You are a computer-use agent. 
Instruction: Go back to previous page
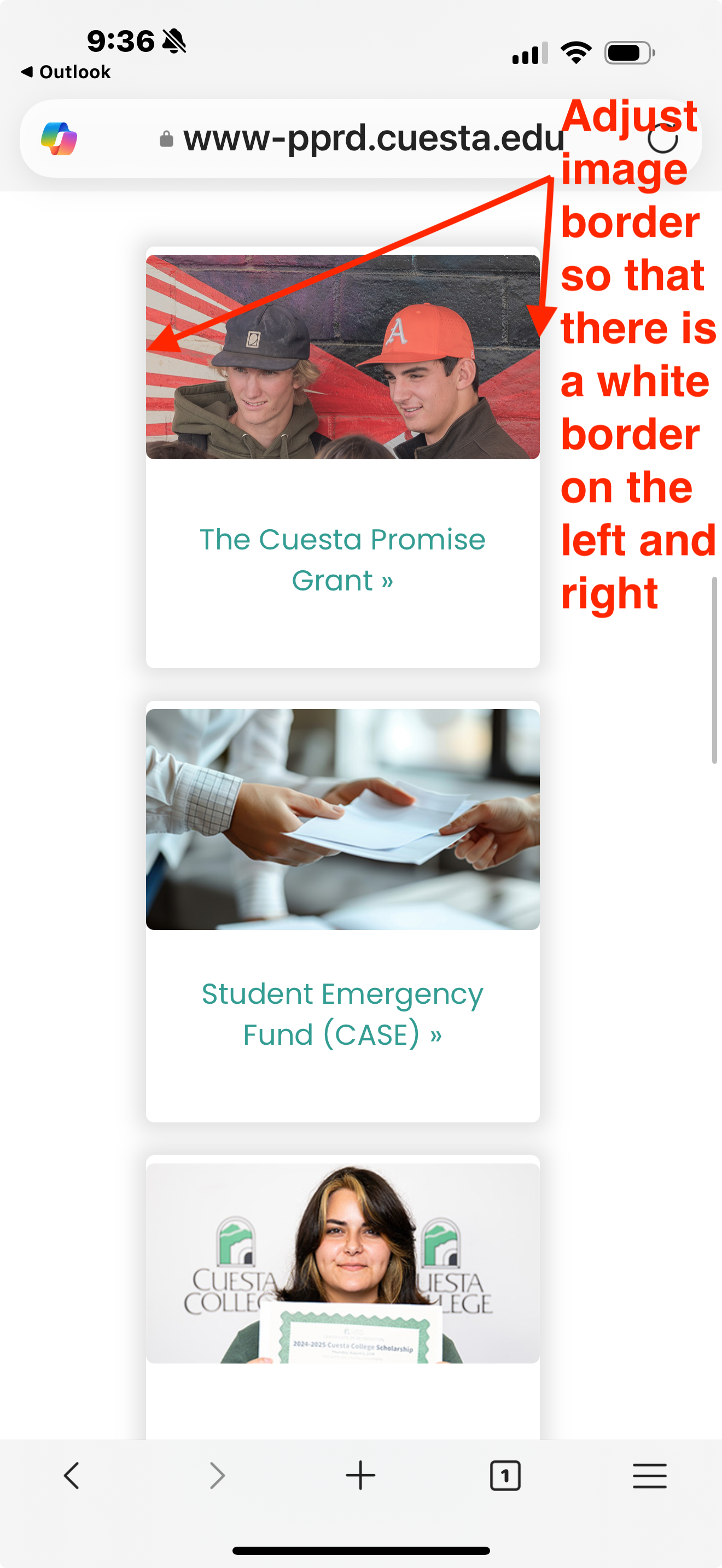click(72, 1476)
